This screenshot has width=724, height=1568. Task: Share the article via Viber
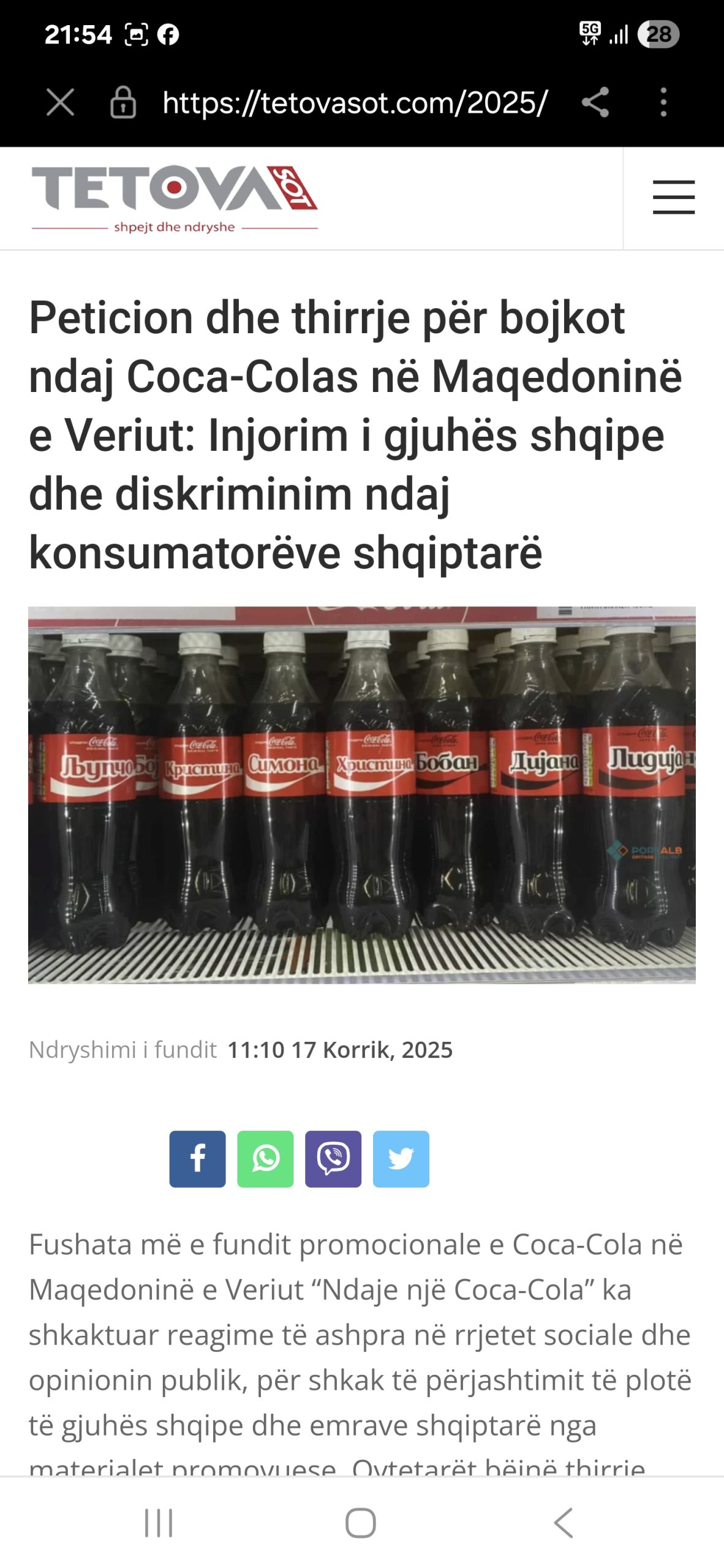333,1159
